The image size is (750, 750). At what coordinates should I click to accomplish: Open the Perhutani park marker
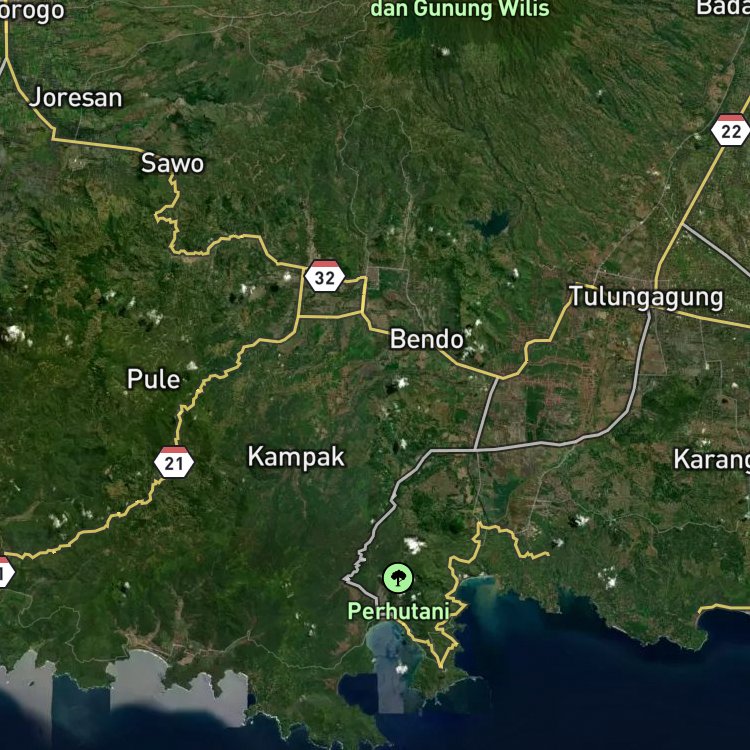[x=398, y=578]
